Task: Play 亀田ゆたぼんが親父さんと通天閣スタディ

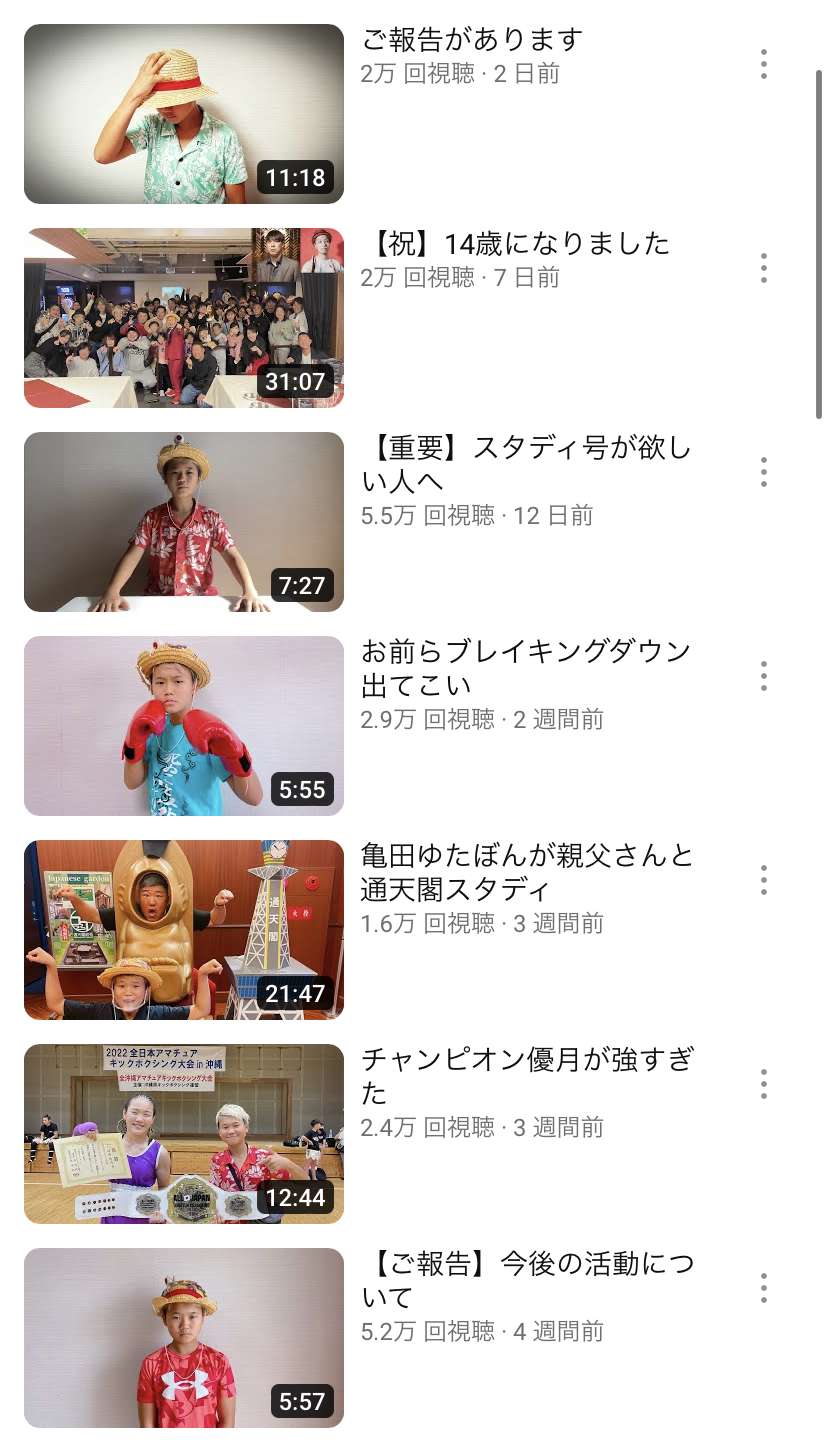Action: tap(184, 930)
